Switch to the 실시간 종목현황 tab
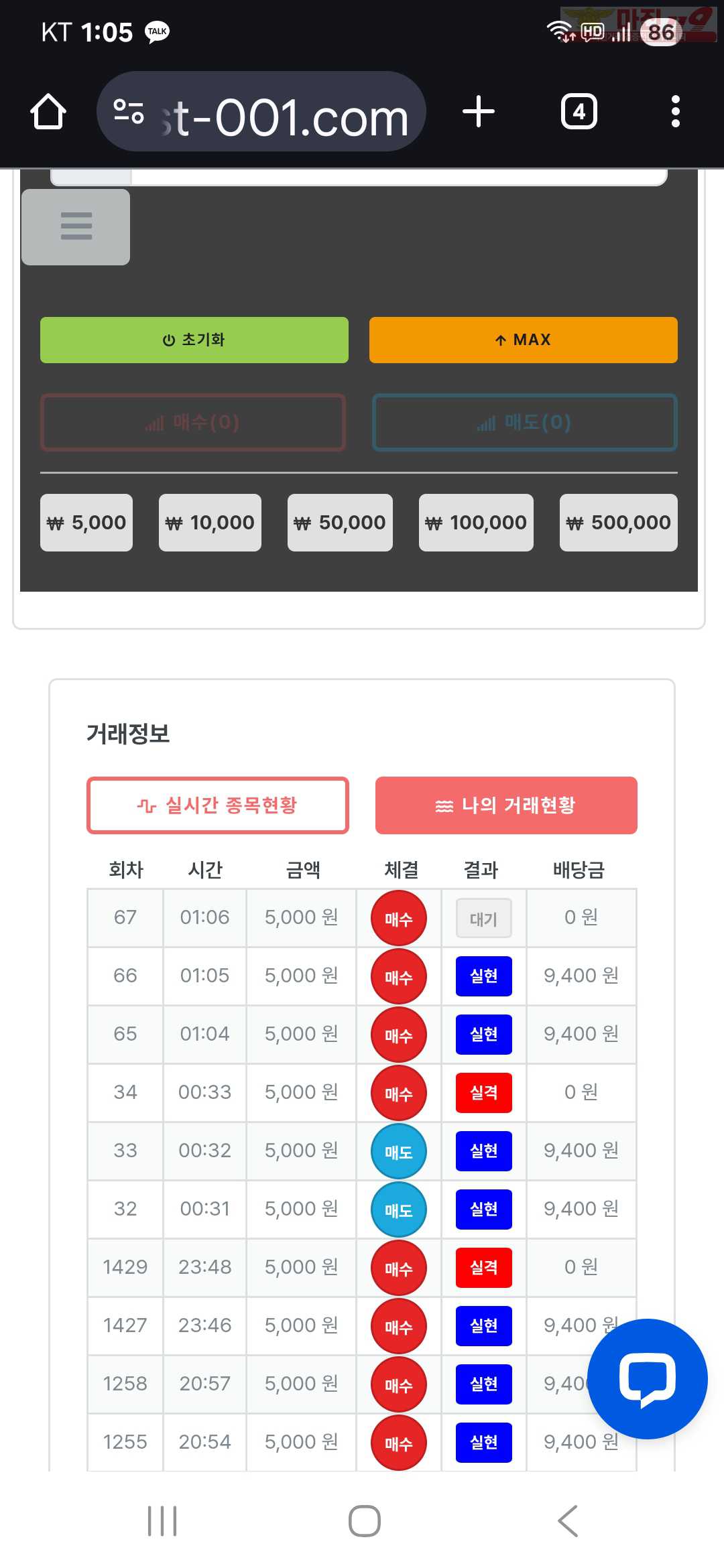Image resolution: width=724 pixels, height=1568 pixels. 218,805
